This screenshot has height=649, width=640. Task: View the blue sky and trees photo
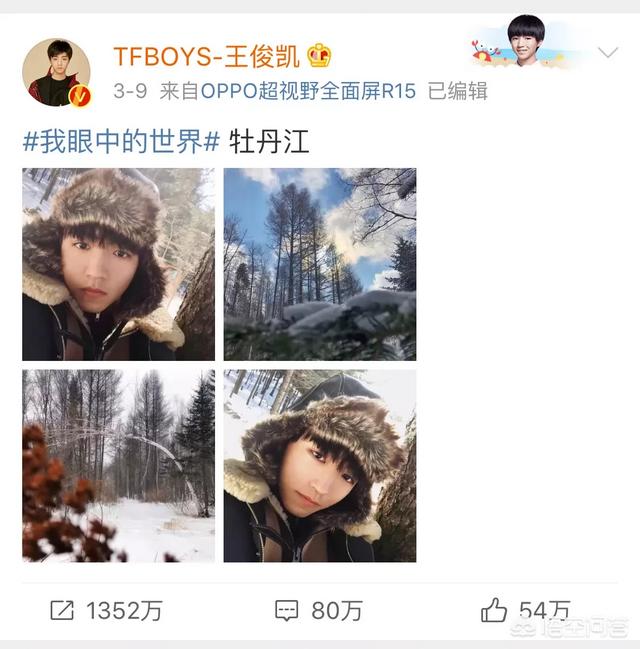pyautogui.click(x=319, y=264)
